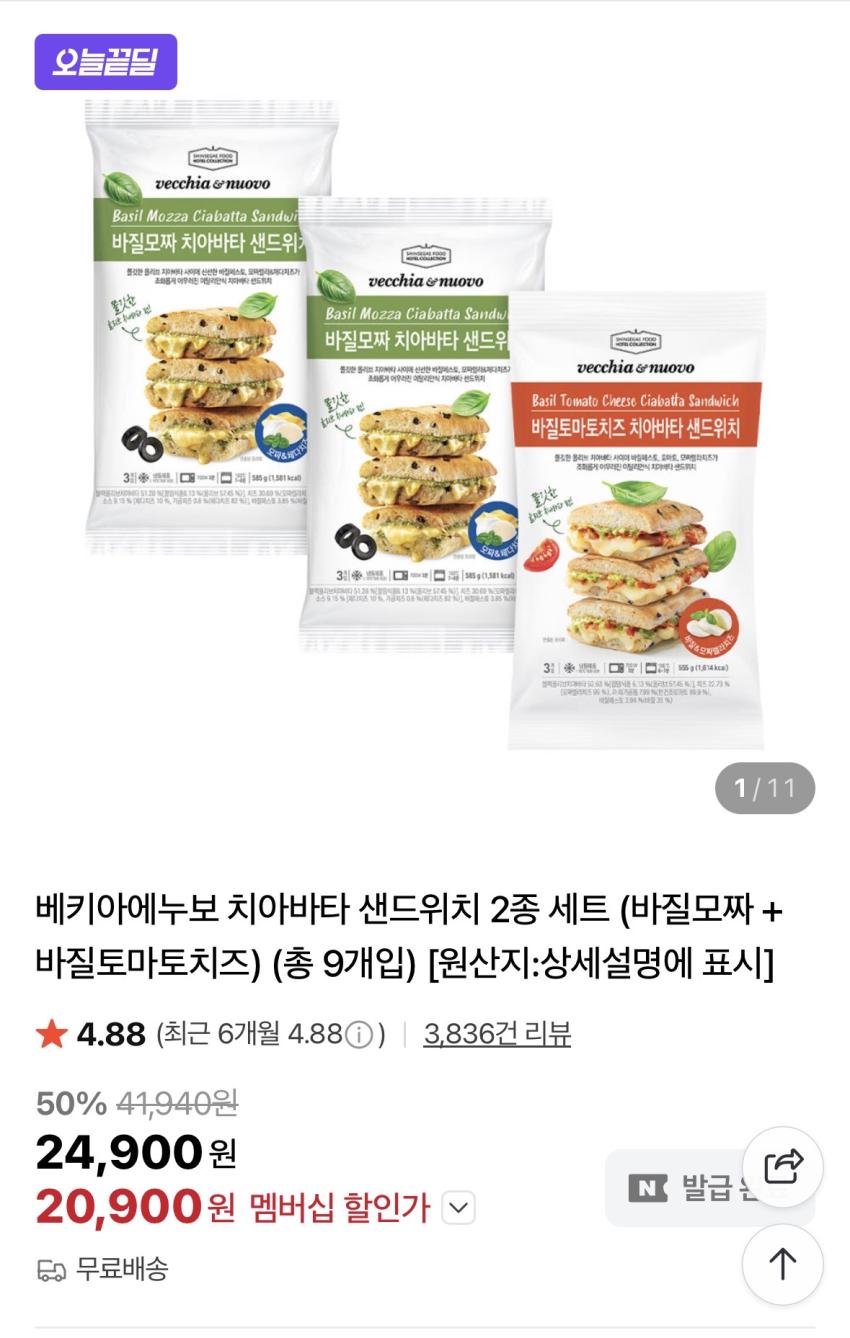The width and height of the screenshot is (850, 1338).
Task: Expand the 멤버십 할인가 dropdown
Action: click(458, 1208)
